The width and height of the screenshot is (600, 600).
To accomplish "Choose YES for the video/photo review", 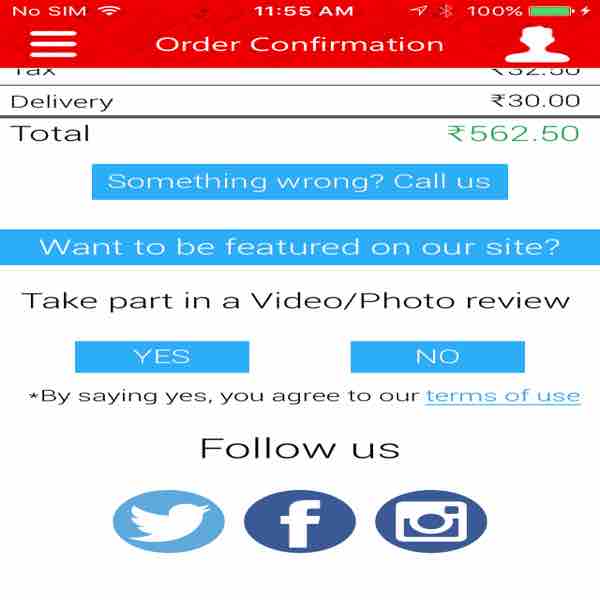I will [162, 356].
